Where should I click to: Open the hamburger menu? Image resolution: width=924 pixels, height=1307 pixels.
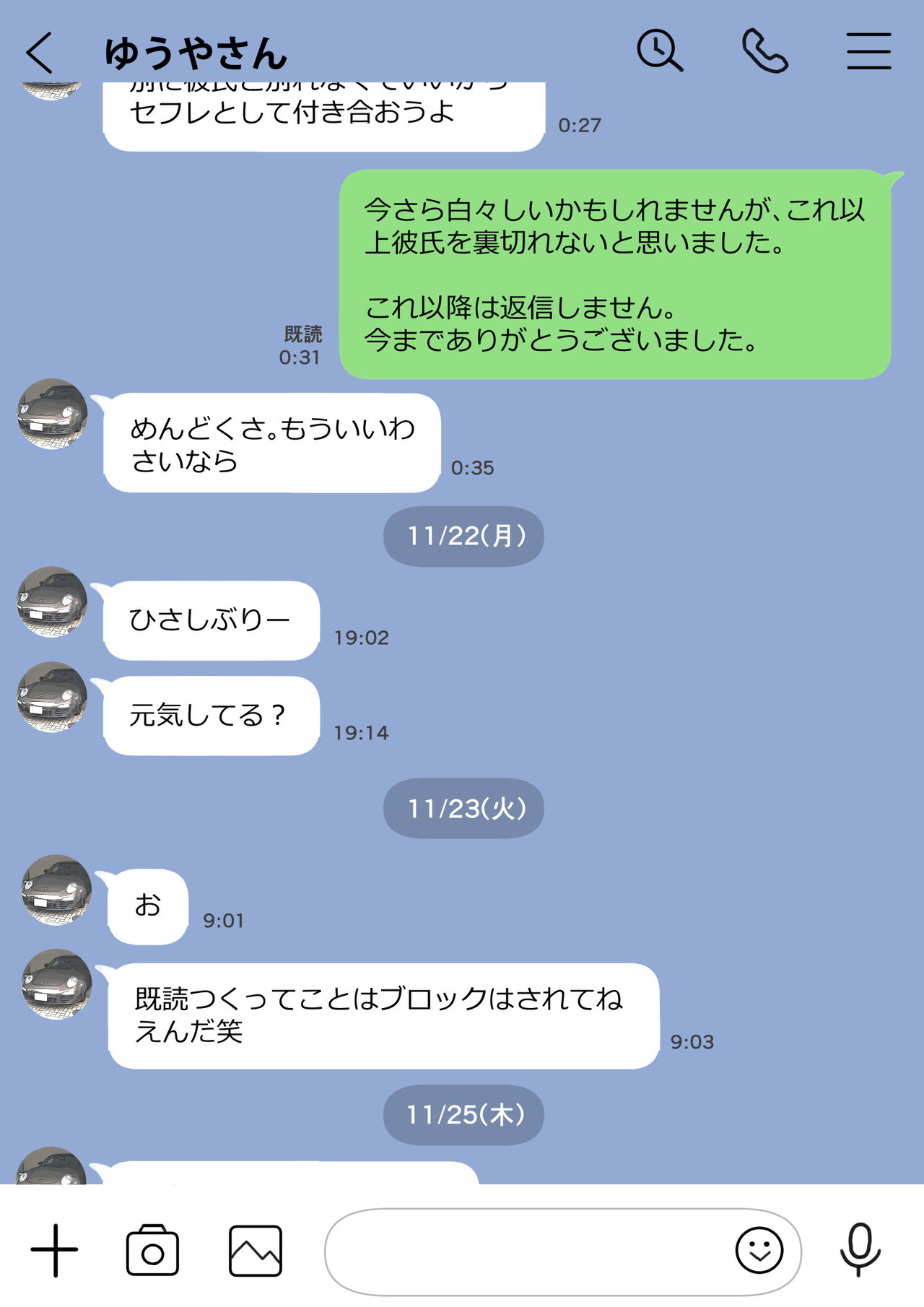pyautogui.click(x=868, y=51)
